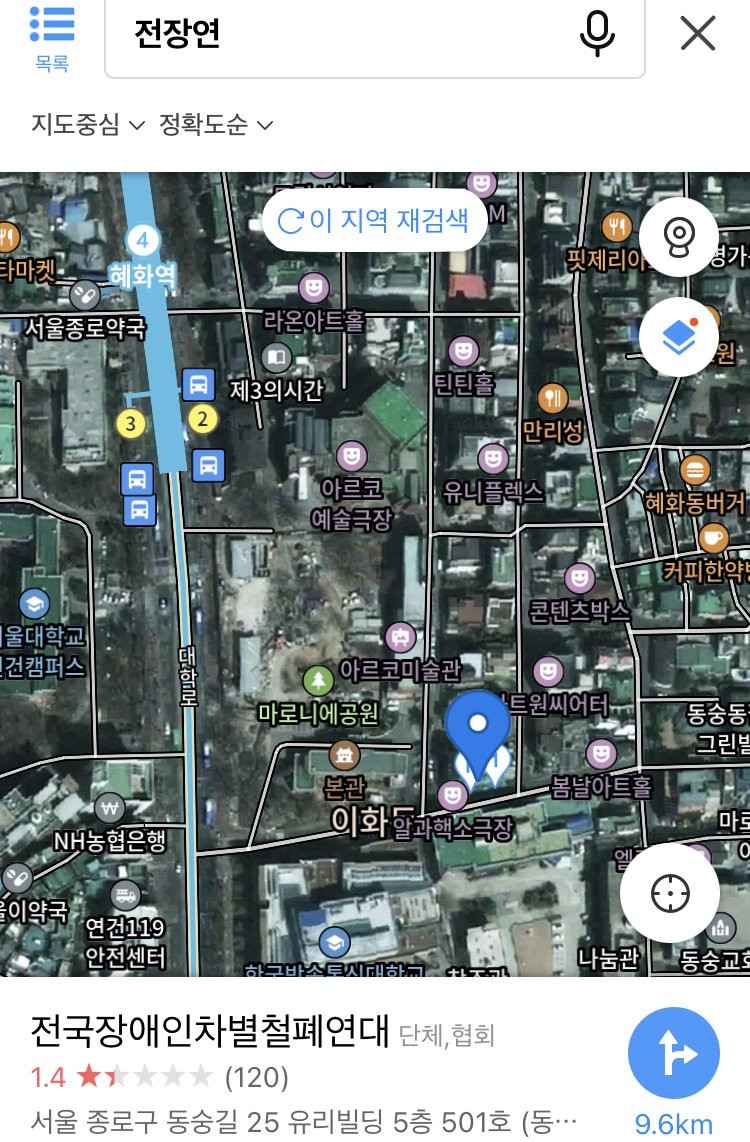Clear the search with the X
The image size is (750, 1142).
click(697, 35)
